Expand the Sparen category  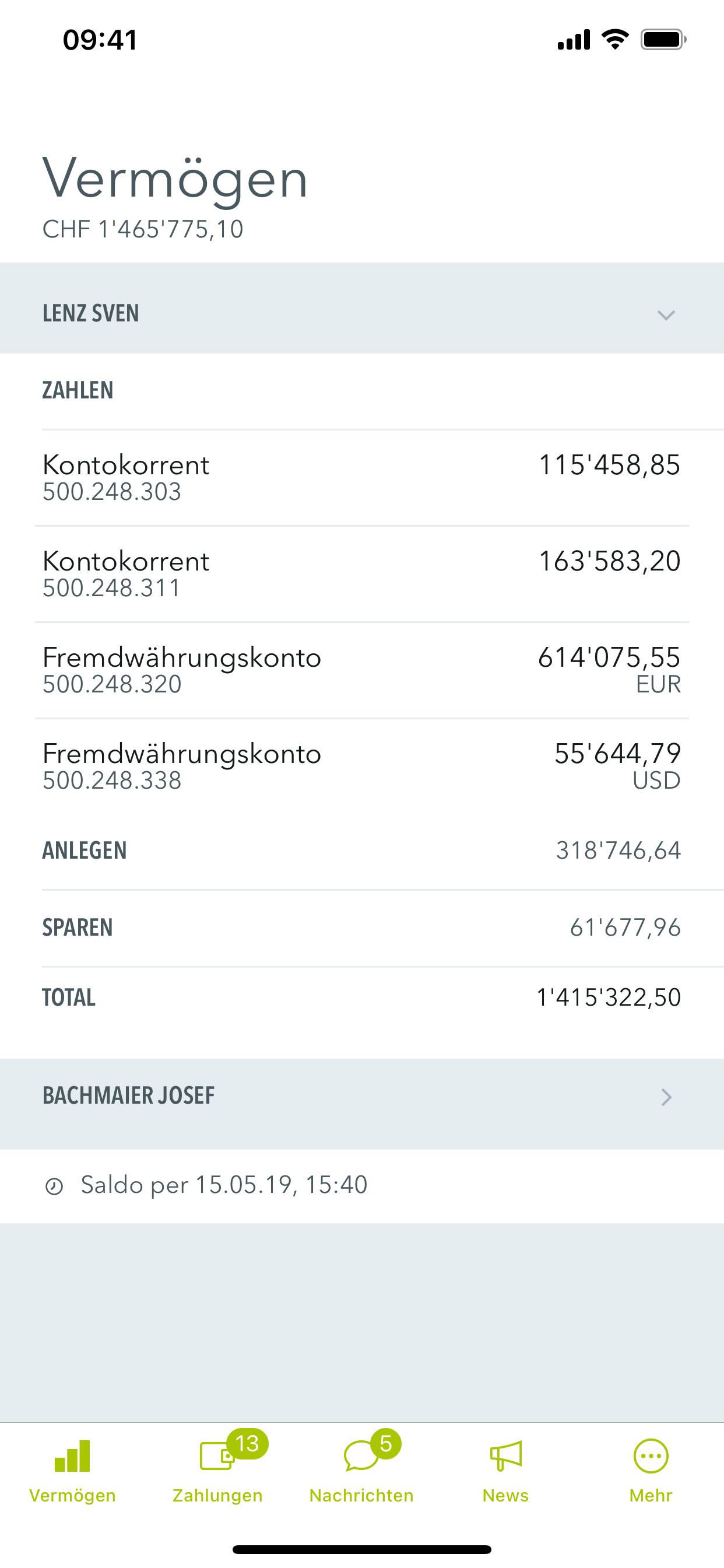pos(362,928)
